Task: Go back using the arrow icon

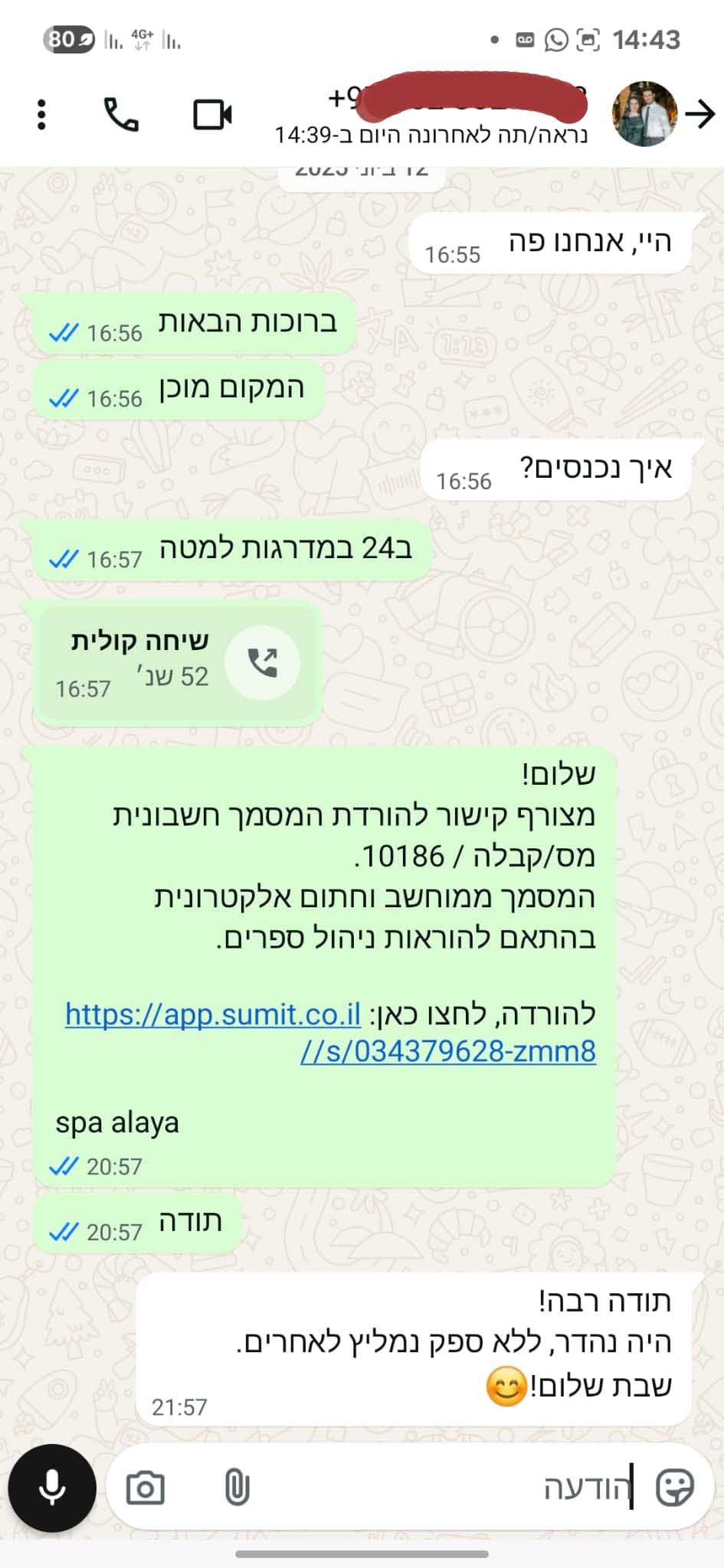Action: pos(699,115)
